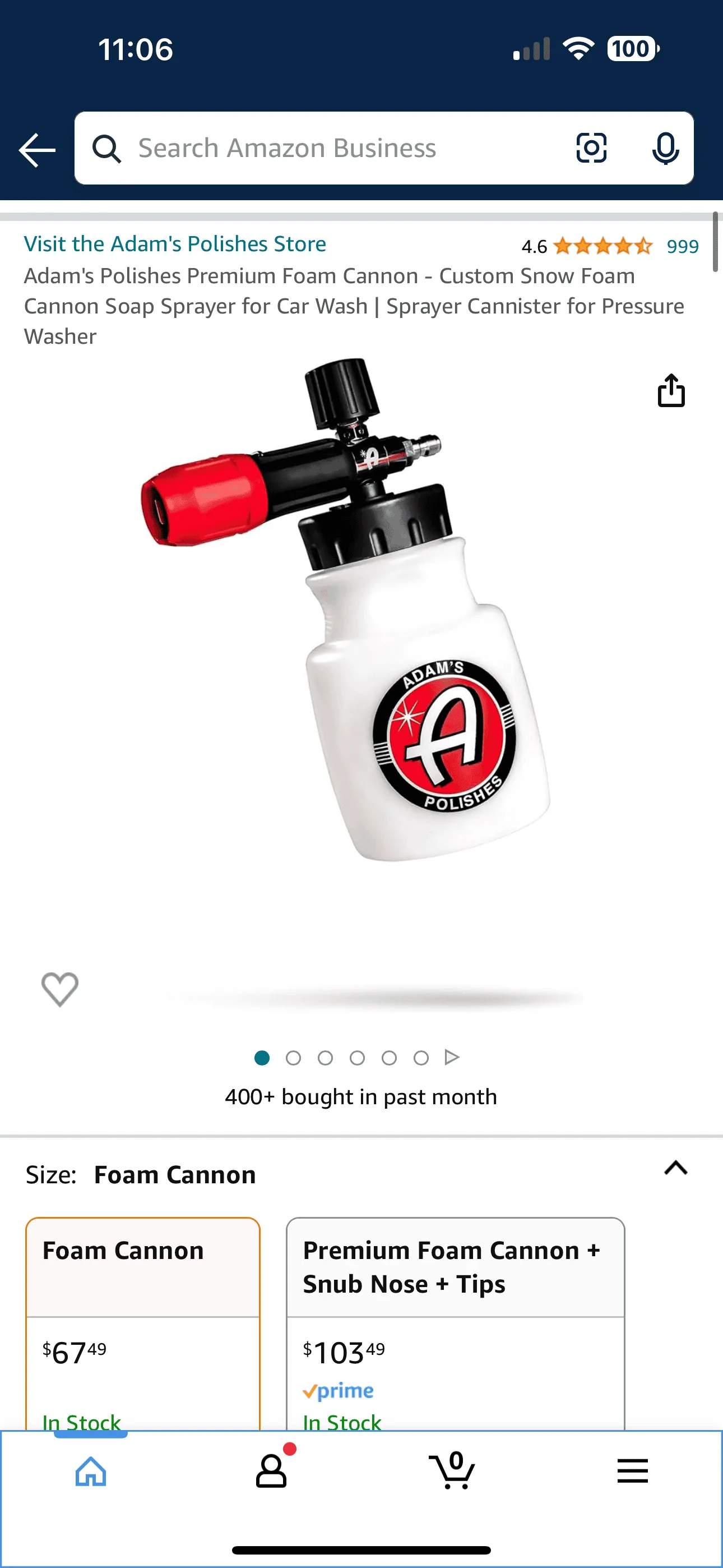
Task: Open the 999 customer ratings
Action: click(x=682, y=247)
